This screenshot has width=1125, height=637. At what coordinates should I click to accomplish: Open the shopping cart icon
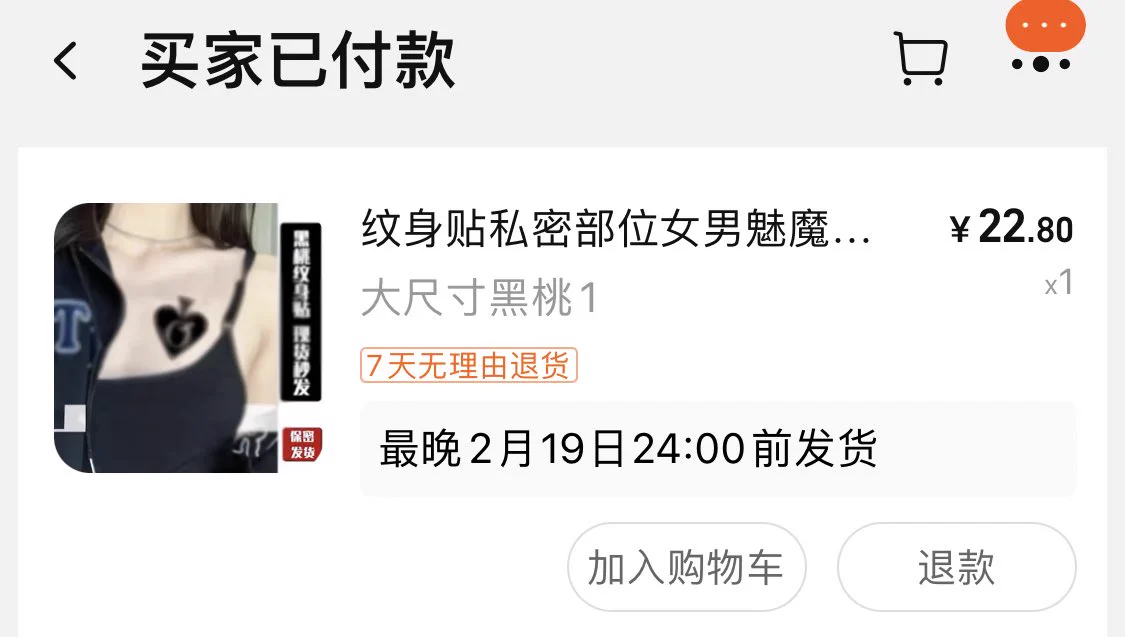pos(920,60)
